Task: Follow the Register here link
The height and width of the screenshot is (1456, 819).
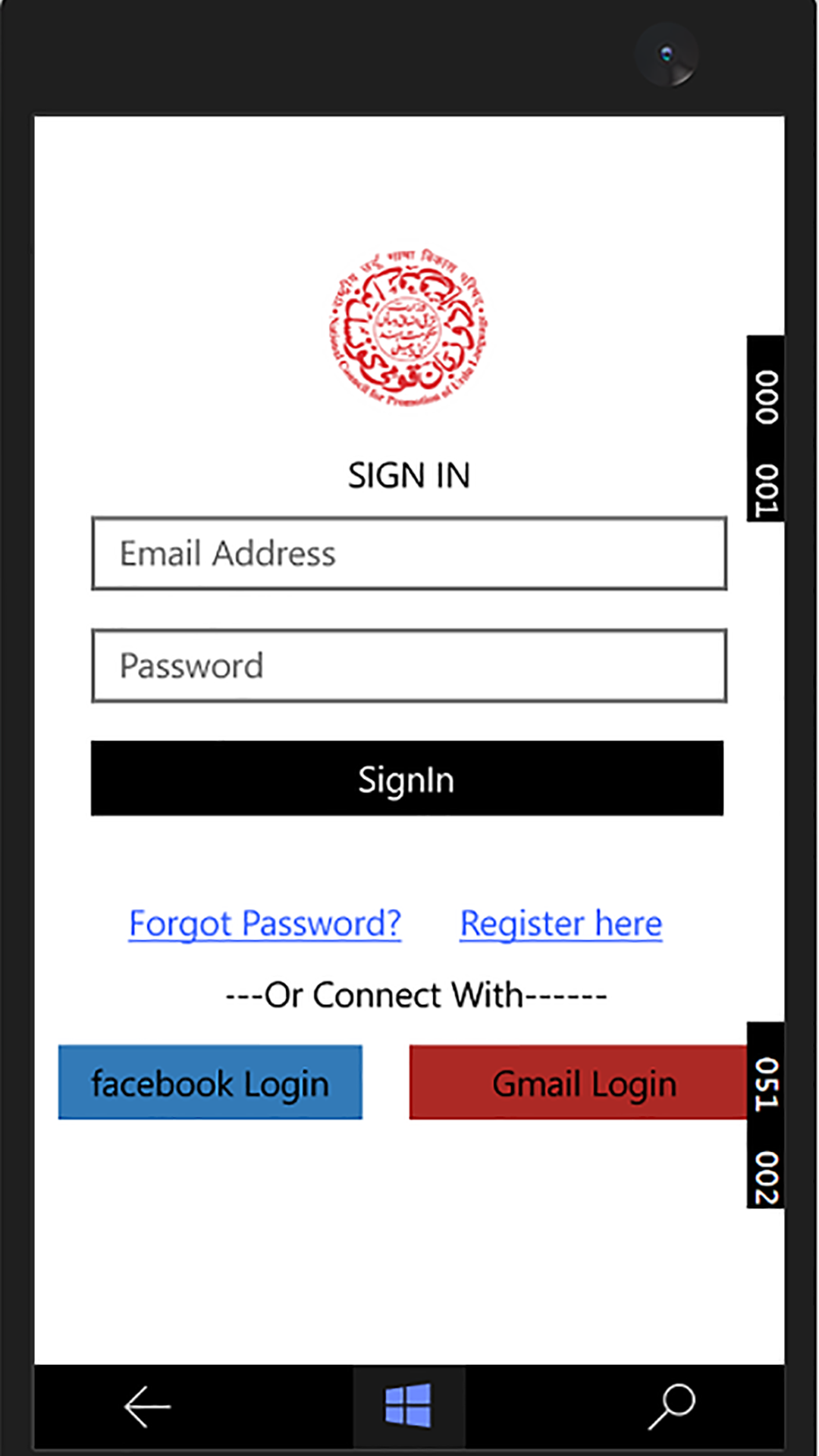Action: pos(561,924)
